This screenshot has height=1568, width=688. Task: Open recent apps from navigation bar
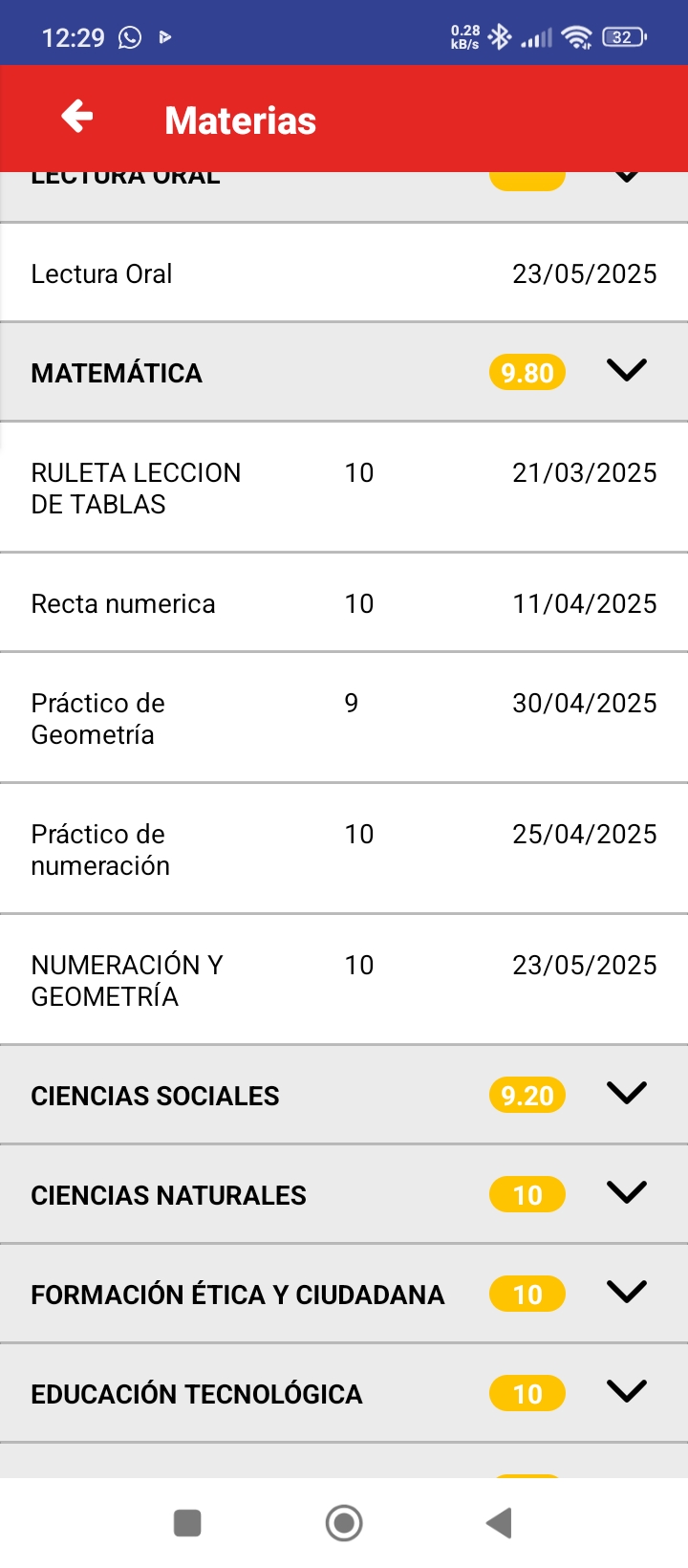187,1522
